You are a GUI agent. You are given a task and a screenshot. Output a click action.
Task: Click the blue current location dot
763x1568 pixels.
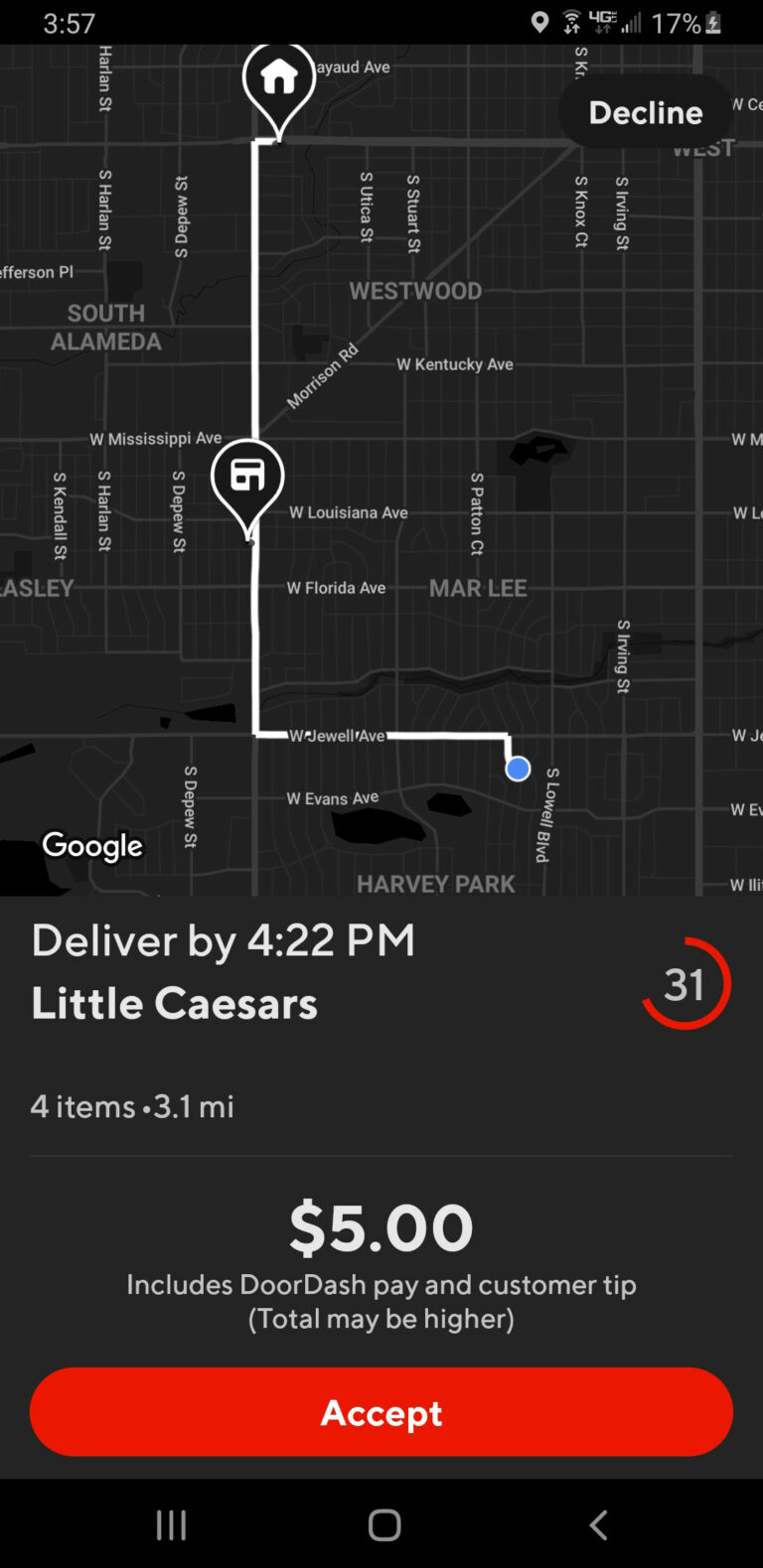click(518, 769)
